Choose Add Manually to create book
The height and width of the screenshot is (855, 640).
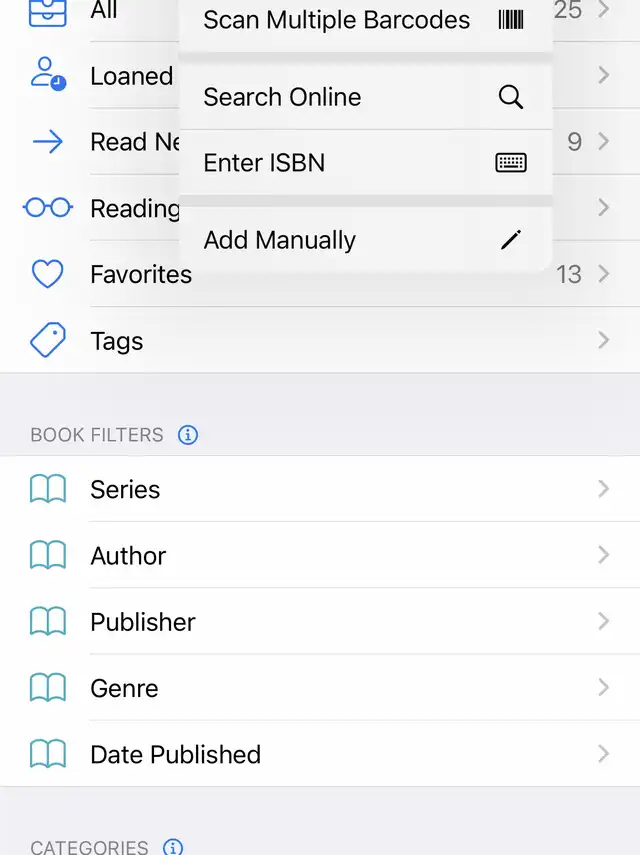(365, 240)
